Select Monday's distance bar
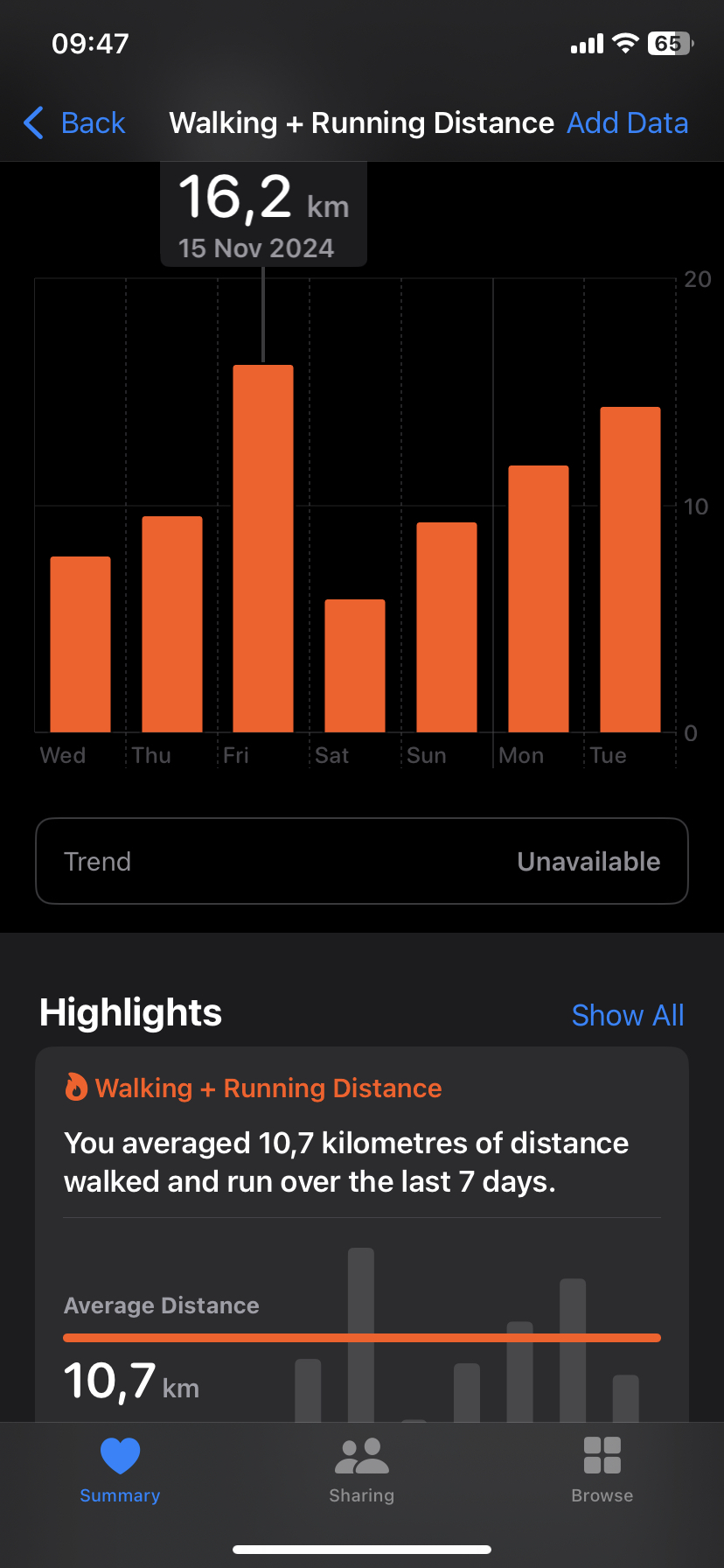The width and height of the screenshot is (724, 1568). [539, 598]
